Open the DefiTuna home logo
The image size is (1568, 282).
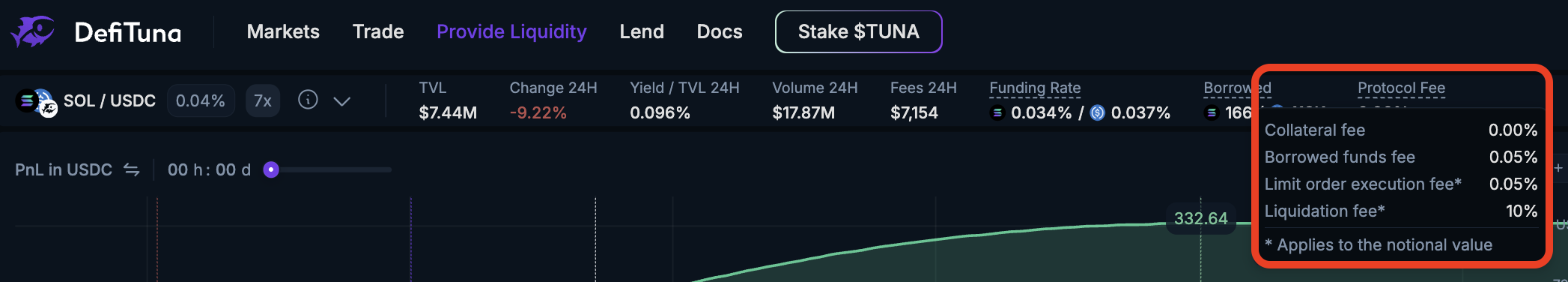[96, 32]
